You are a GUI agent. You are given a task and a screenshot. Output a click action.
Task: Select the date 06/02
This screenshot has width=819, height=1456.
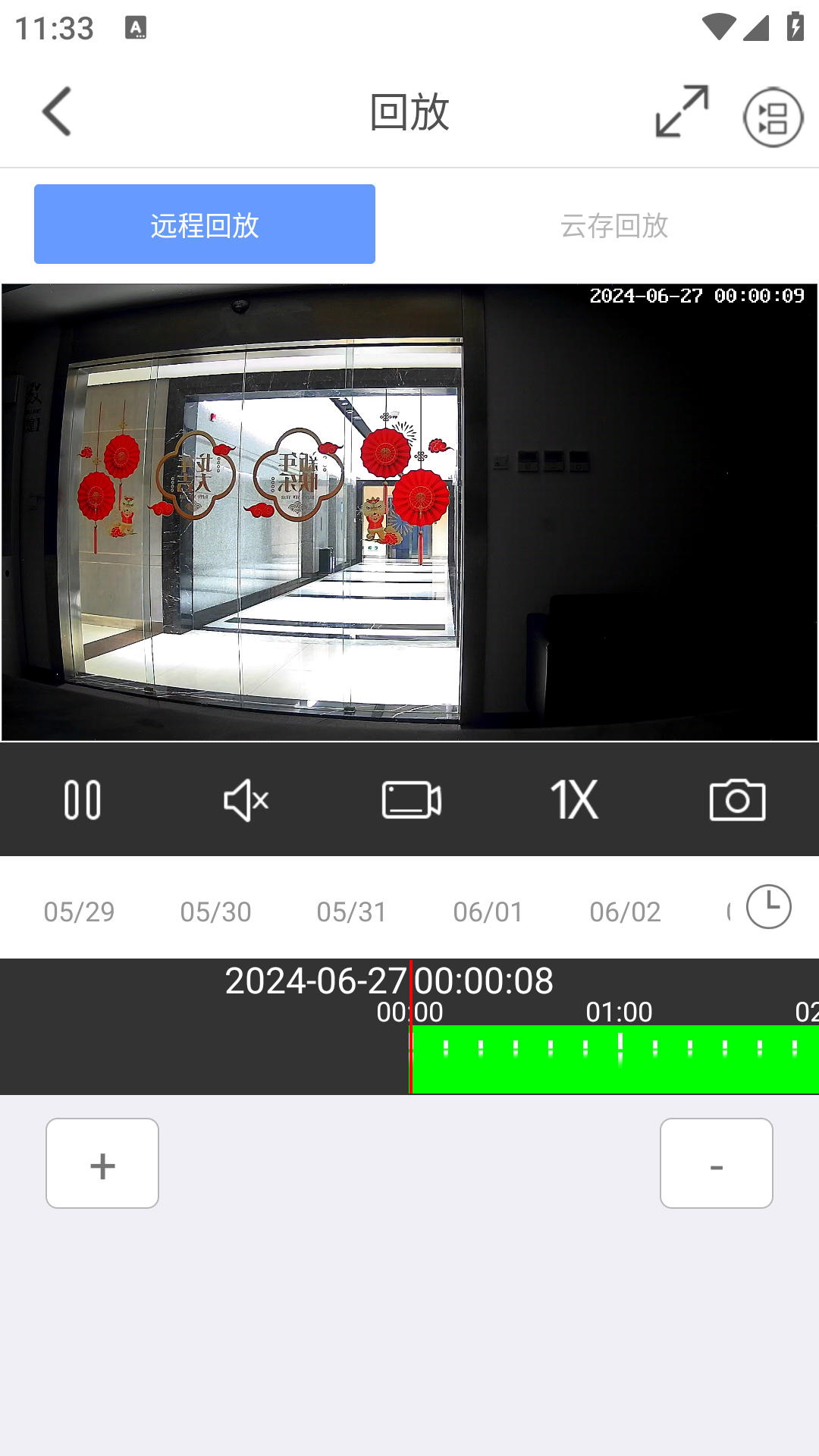(x=625, y=912)
